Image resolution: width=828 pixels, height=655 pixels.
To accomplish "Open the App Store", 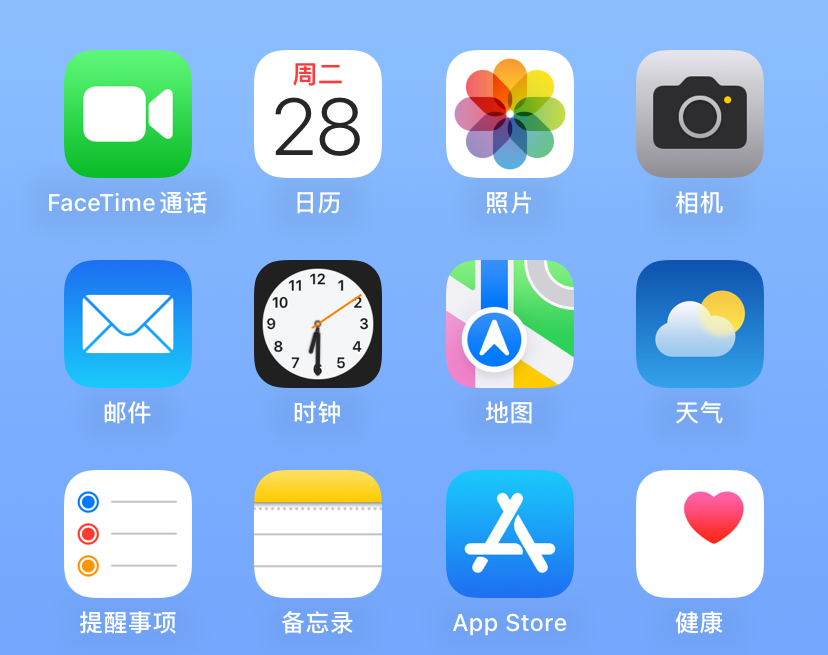I will point(509,534).
